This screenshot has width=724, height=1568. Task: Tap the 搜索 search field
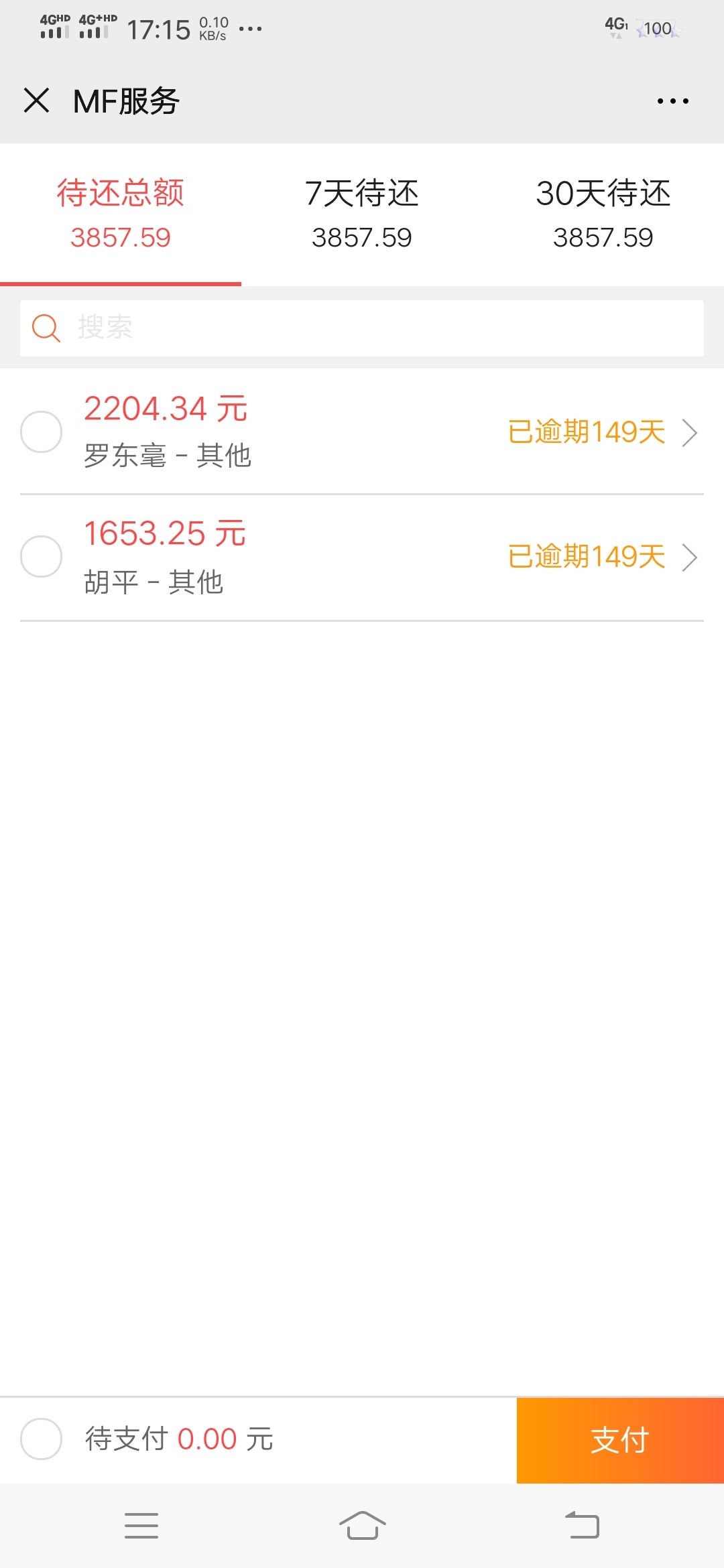362,328
